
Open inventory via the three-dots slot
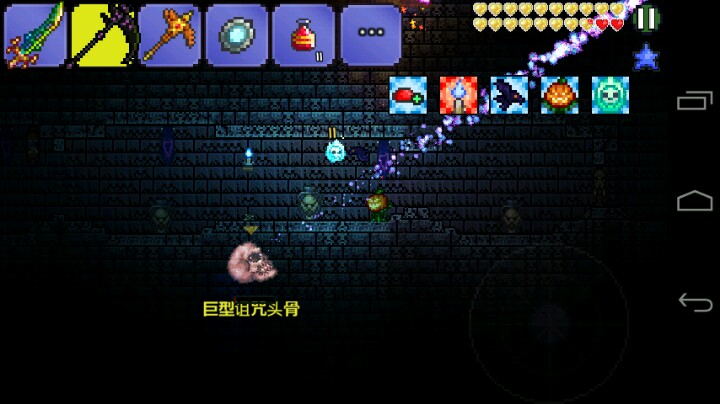pos(370,34)
